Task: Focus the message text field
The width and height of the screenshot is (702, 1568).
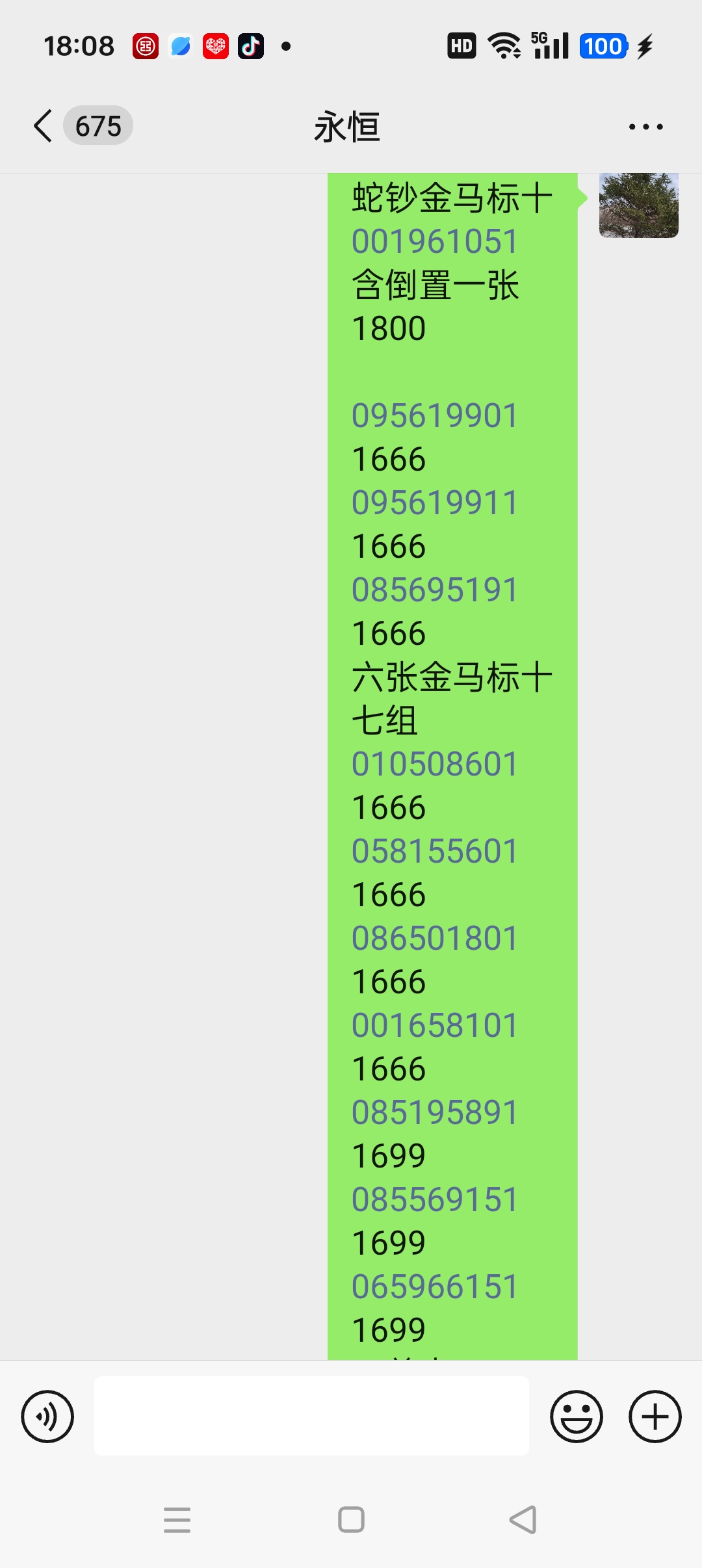Action: coord(311,1416)
